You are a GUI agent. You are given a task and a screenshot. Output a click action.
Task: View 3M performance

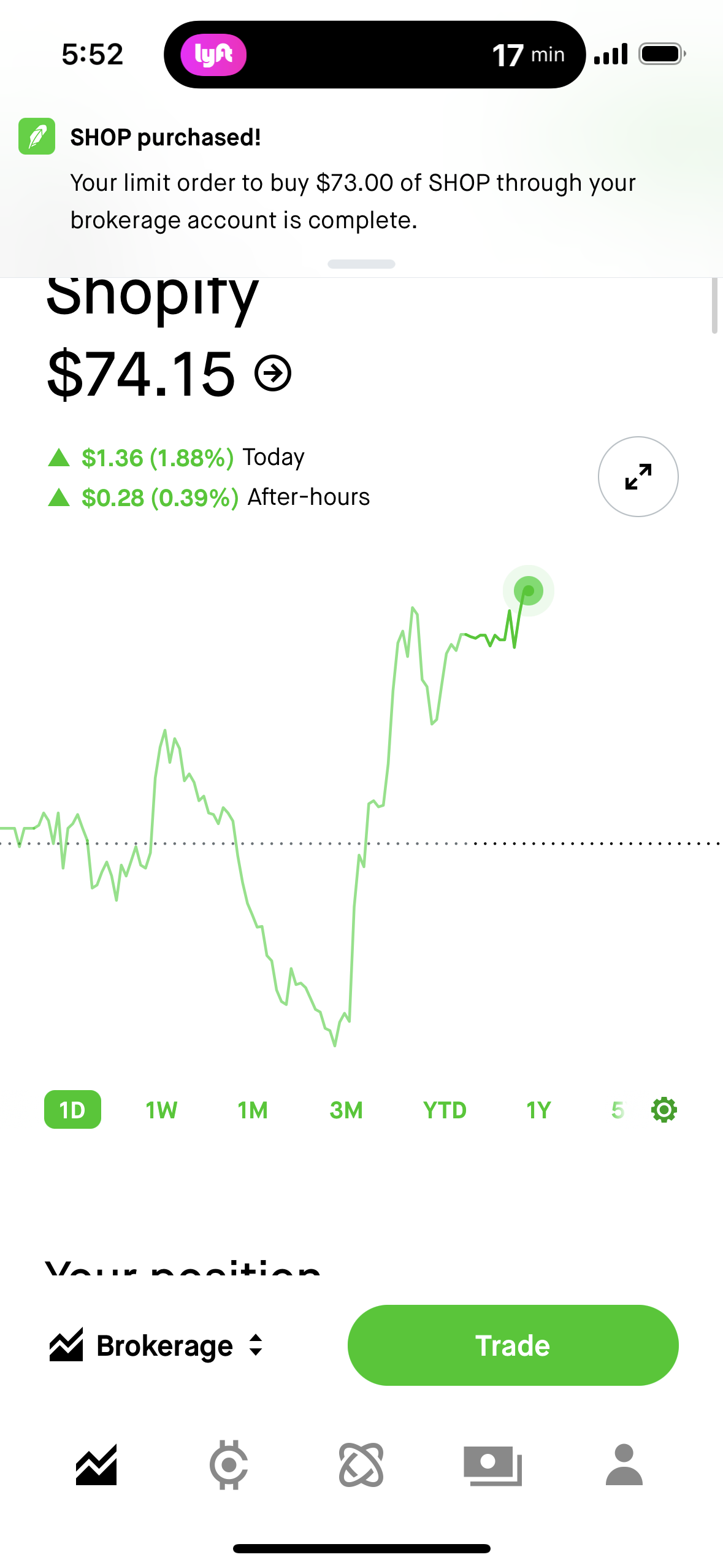[x=346, y=1109]
